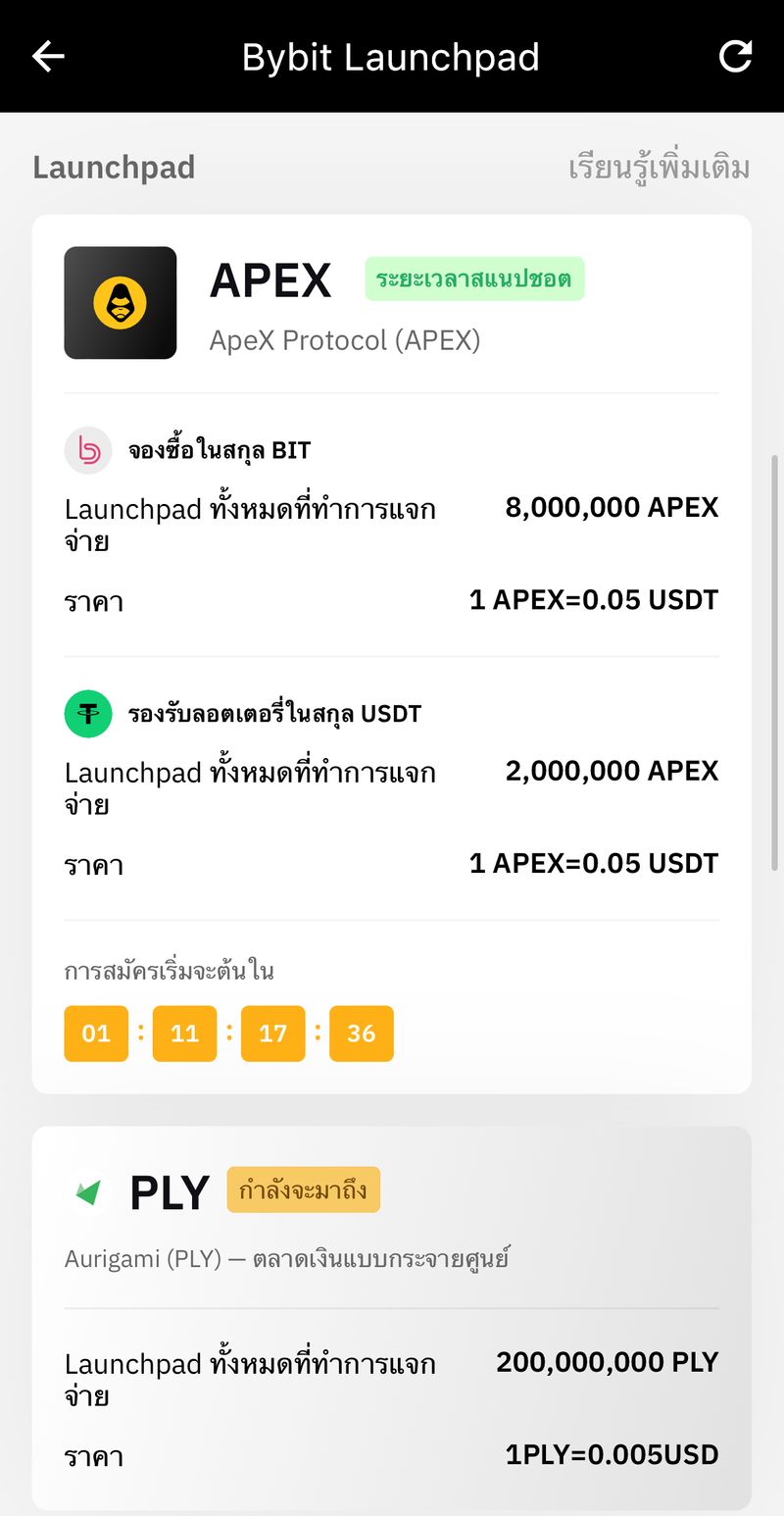The width and height of the screenshot is (784, 1516).
Task: Select the 8,000,000 APEX allocation amount
Action: (x=612, y=507)
